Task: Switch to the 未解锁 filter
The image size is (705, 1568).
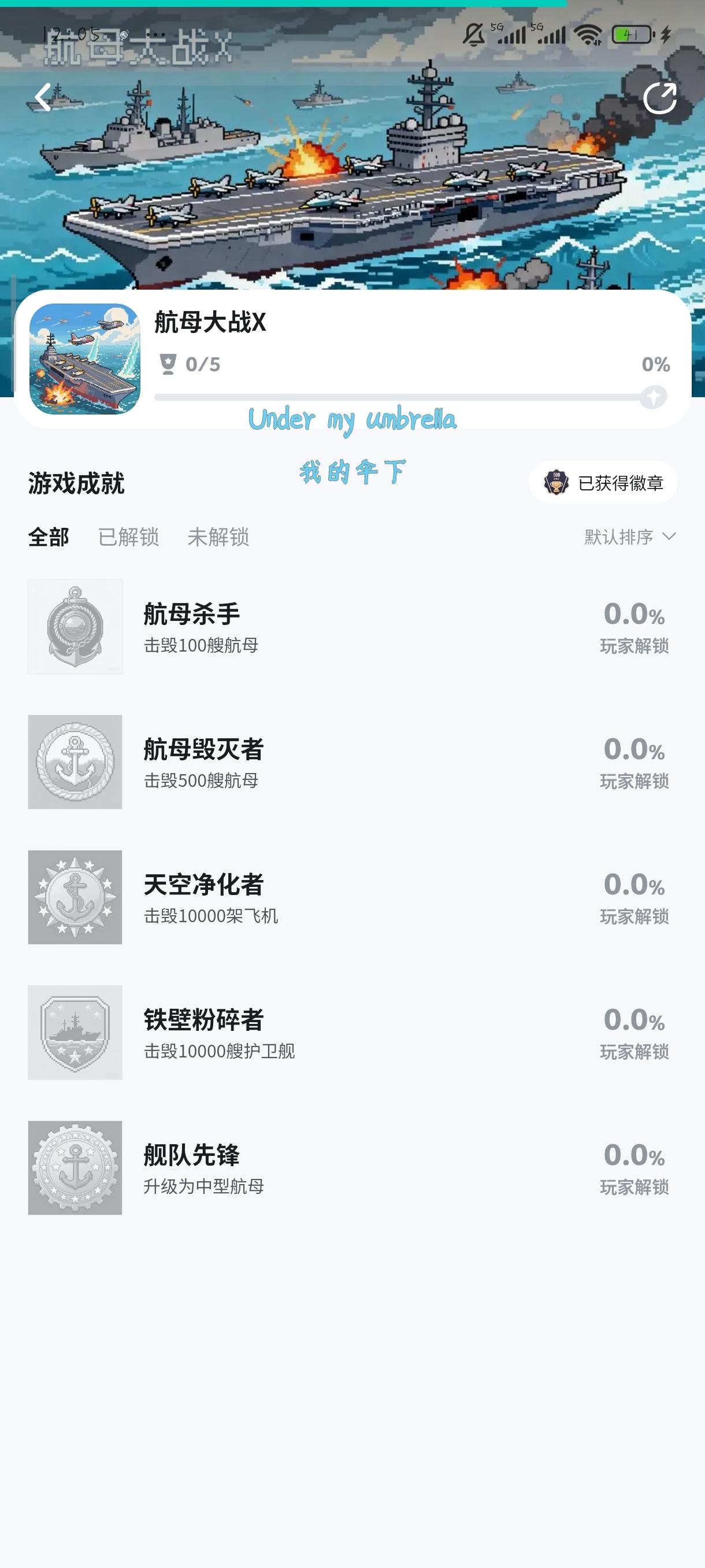Action: coord(218,538)
